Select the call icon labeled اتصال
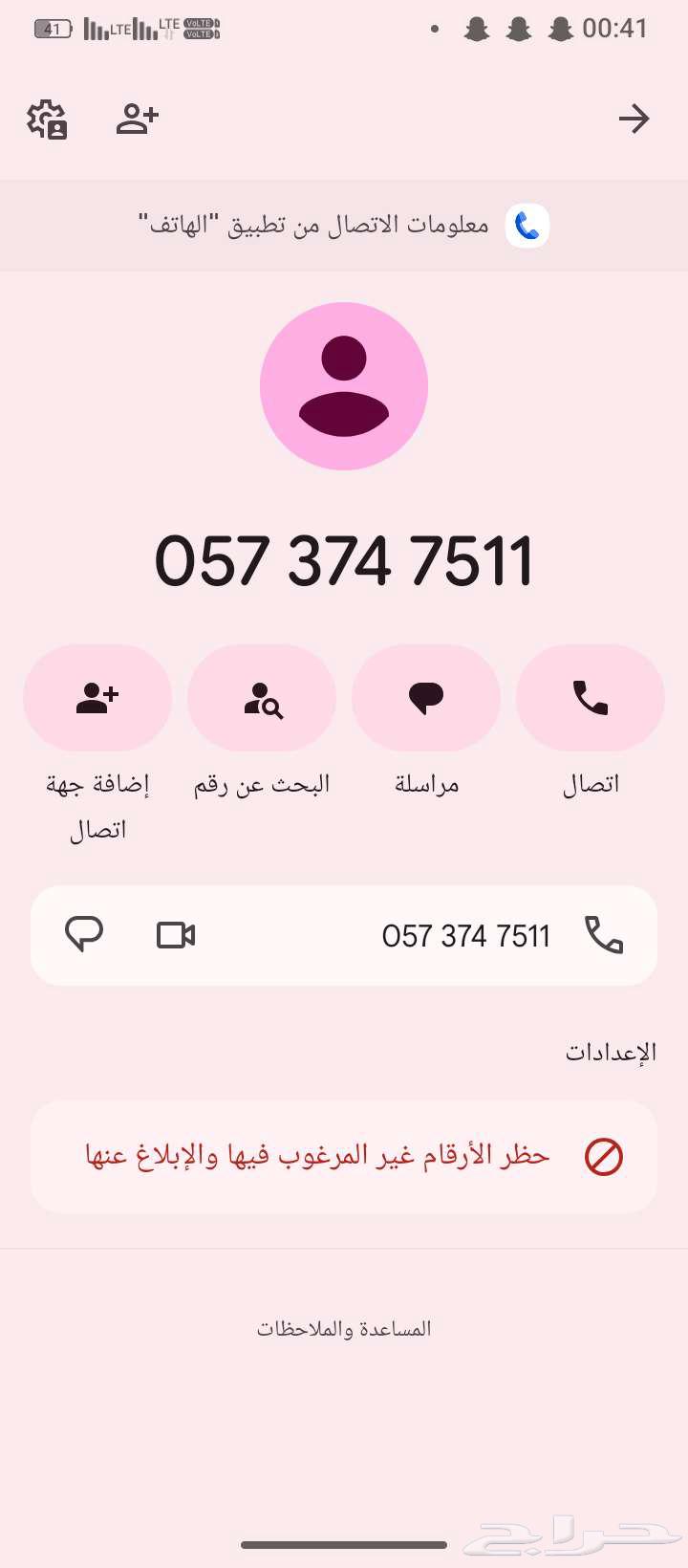 click(x=590, y=698)
